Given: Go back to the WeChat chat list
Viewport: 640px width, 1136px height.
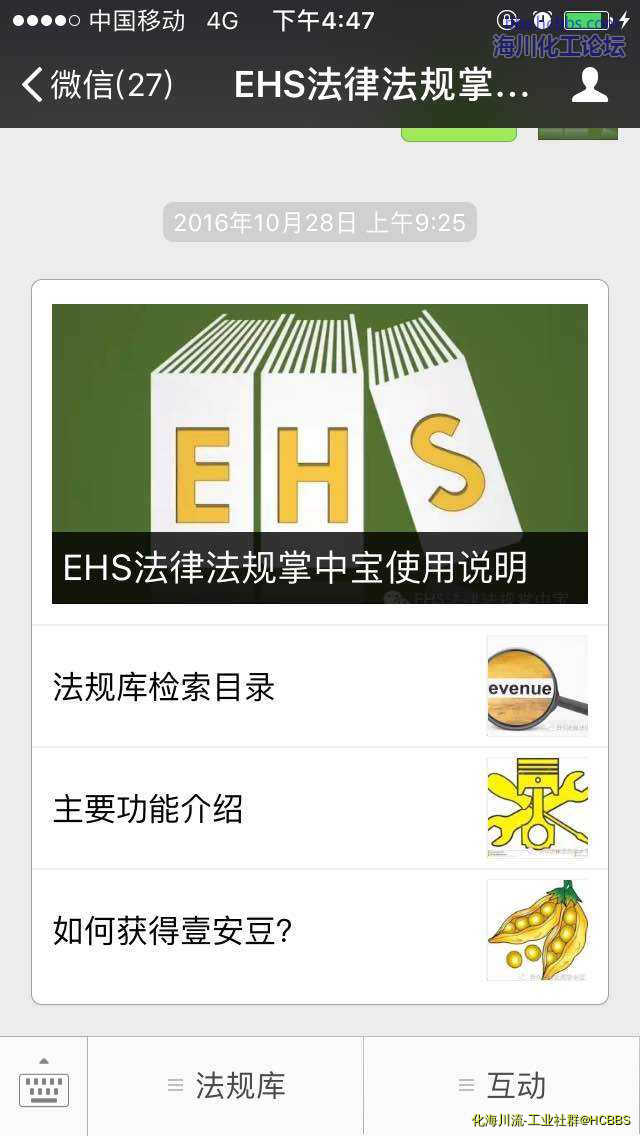Looking at the screenshot, I should pos(95,85).
